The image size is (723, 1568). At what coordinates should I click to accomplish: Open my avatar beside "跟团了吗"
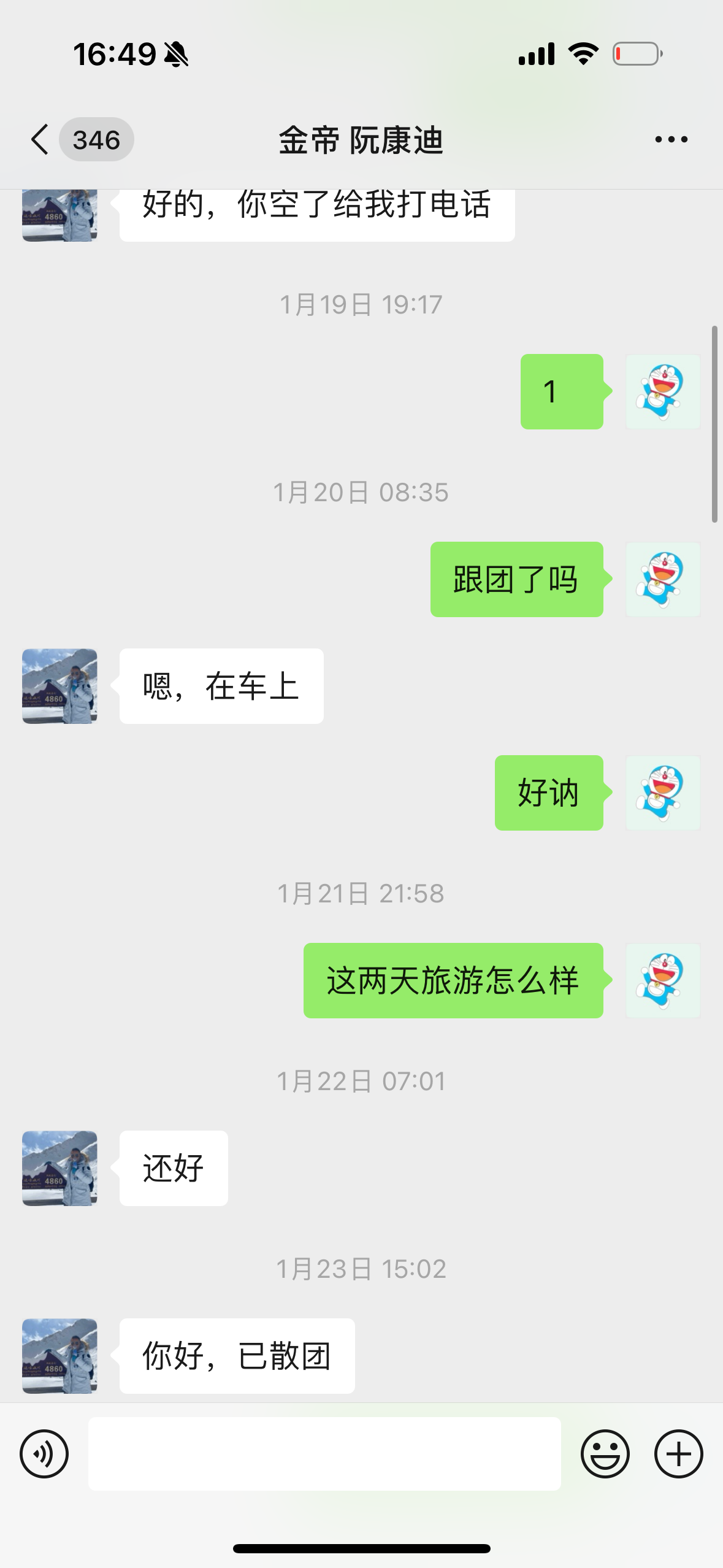point(662,579)
